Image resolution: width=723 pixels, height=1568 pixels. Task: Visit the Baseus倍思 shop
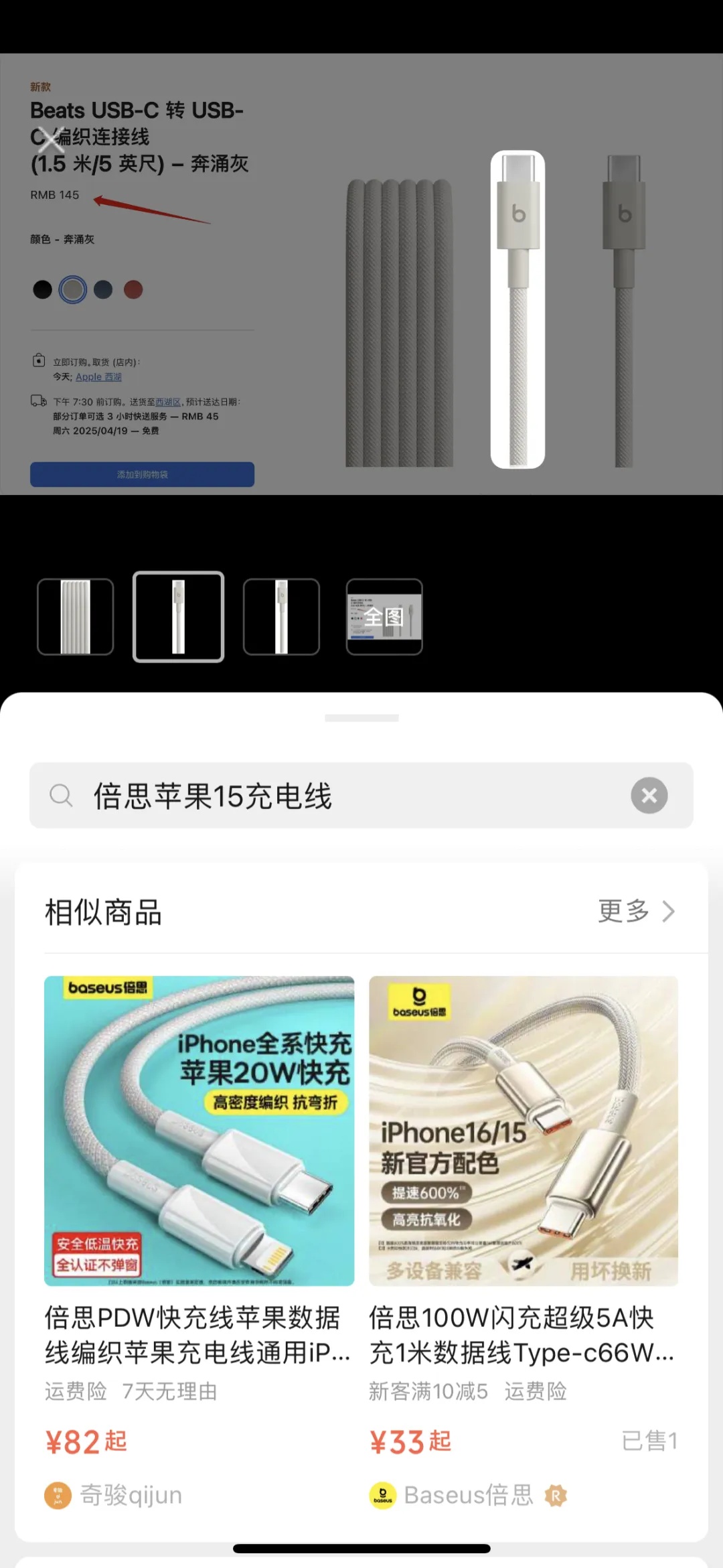tap(469, 1495)
